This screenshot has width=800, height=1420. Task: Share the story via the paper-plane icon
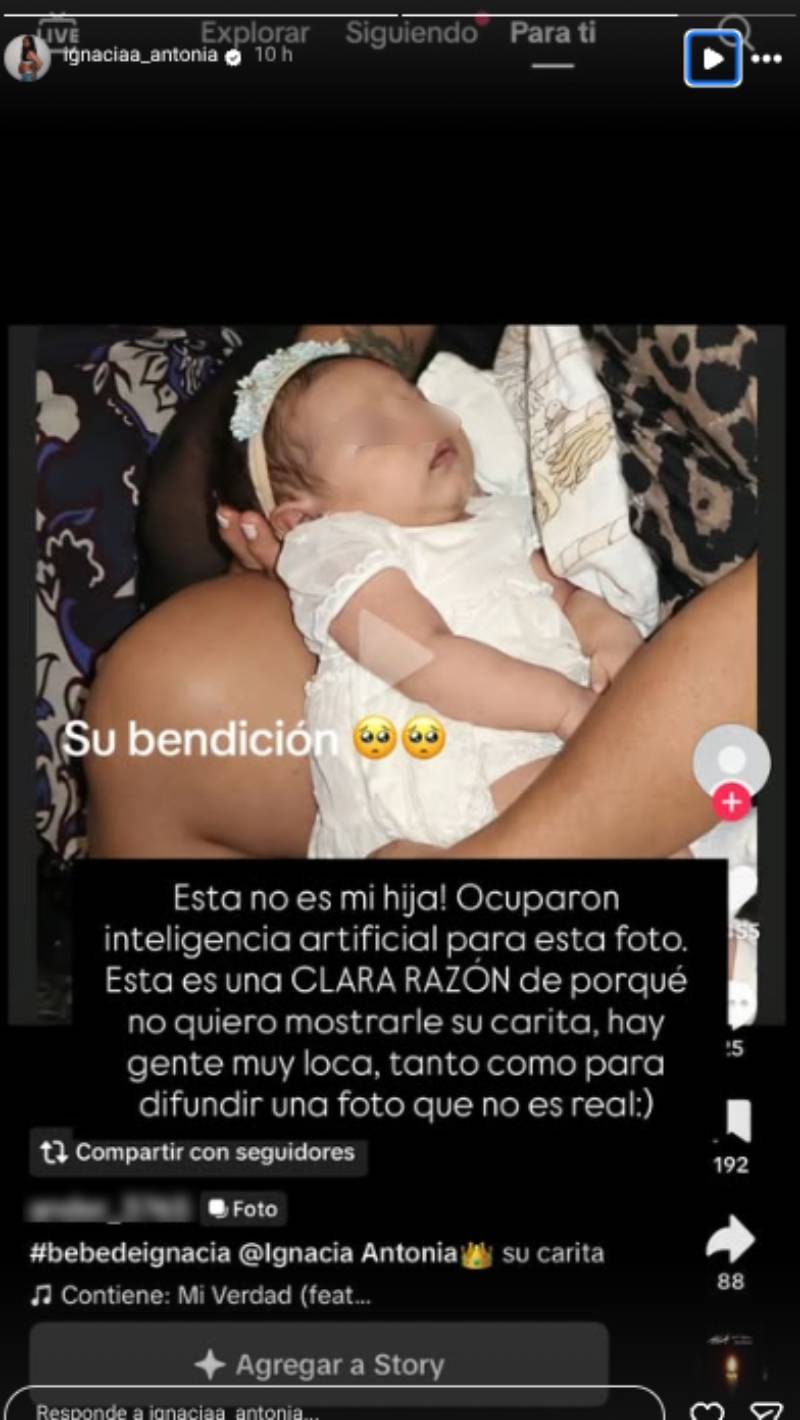pos(766,1411)
